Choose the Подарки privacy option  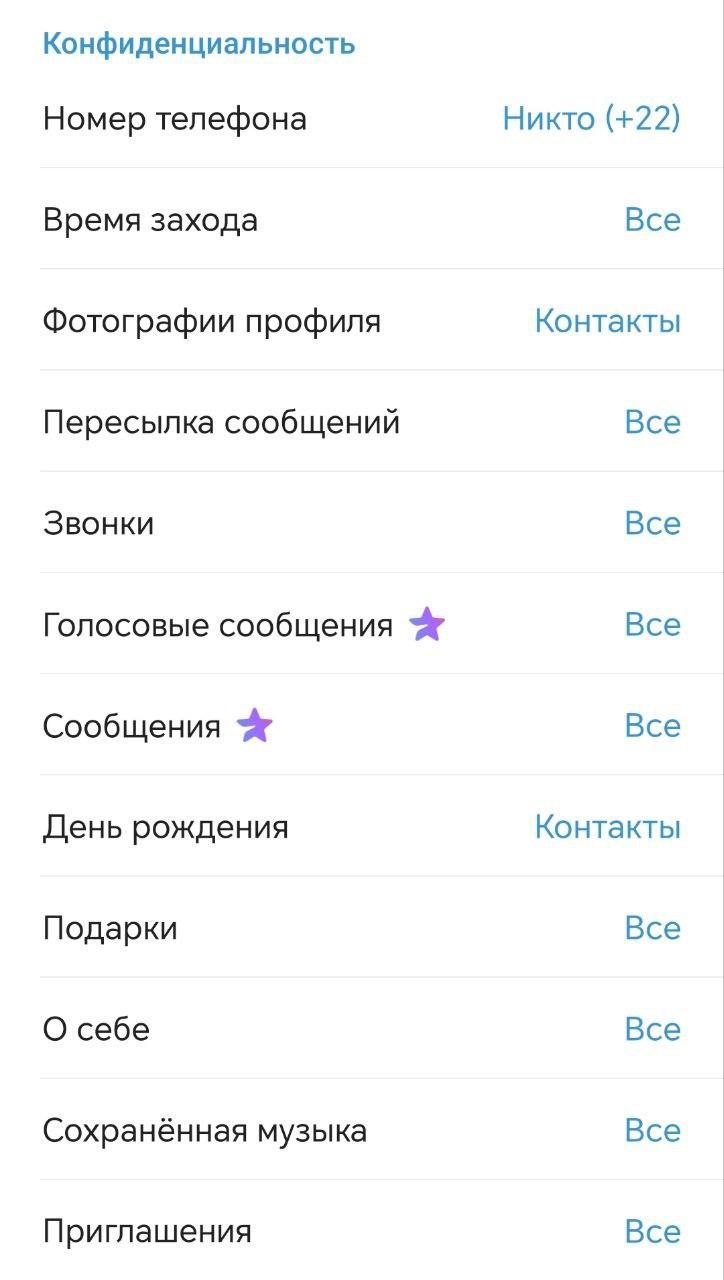click(x=360, y=928)
